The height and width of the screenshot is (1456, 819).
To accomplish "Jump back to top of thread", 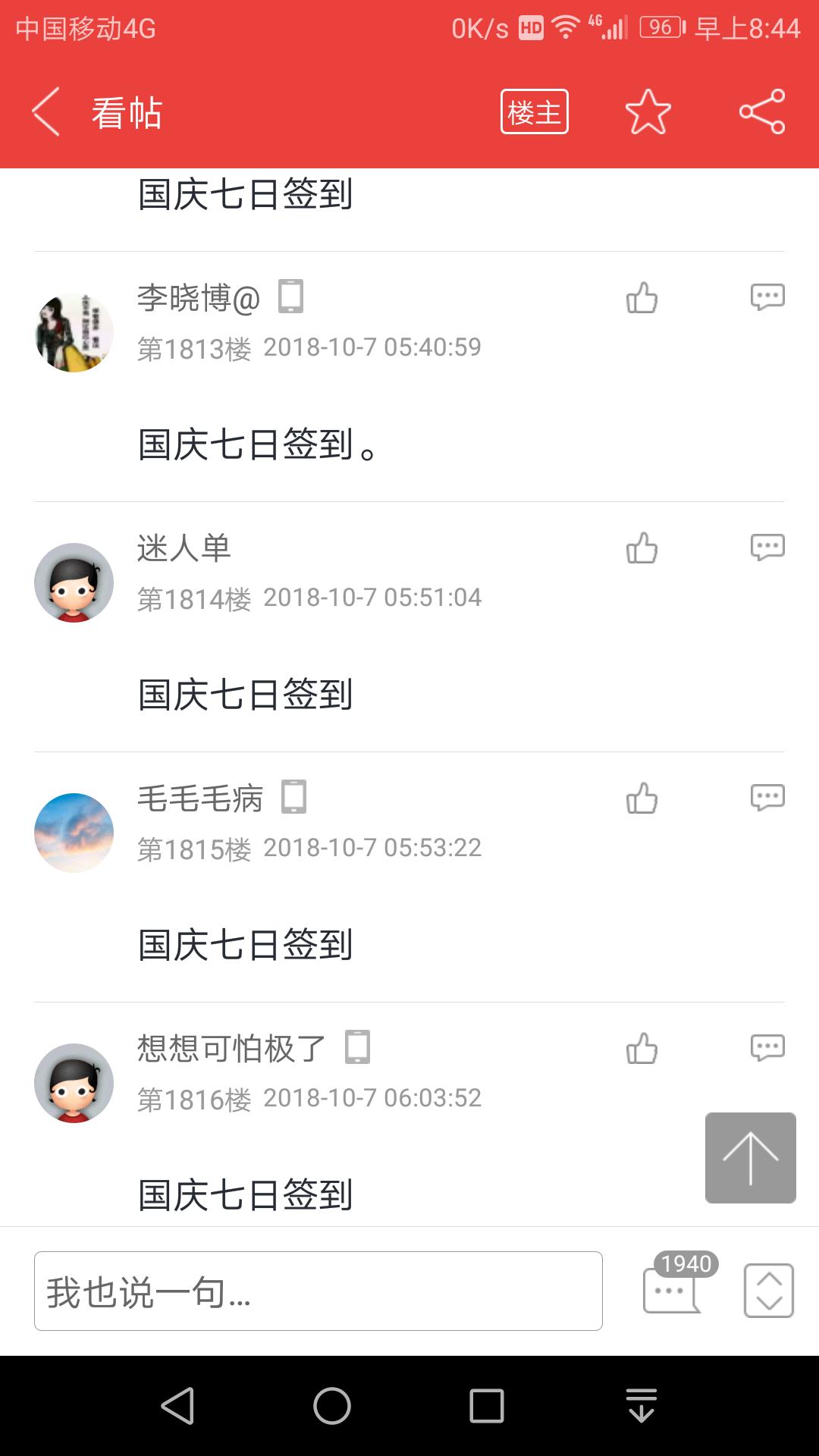I will tap(750, 1157).
